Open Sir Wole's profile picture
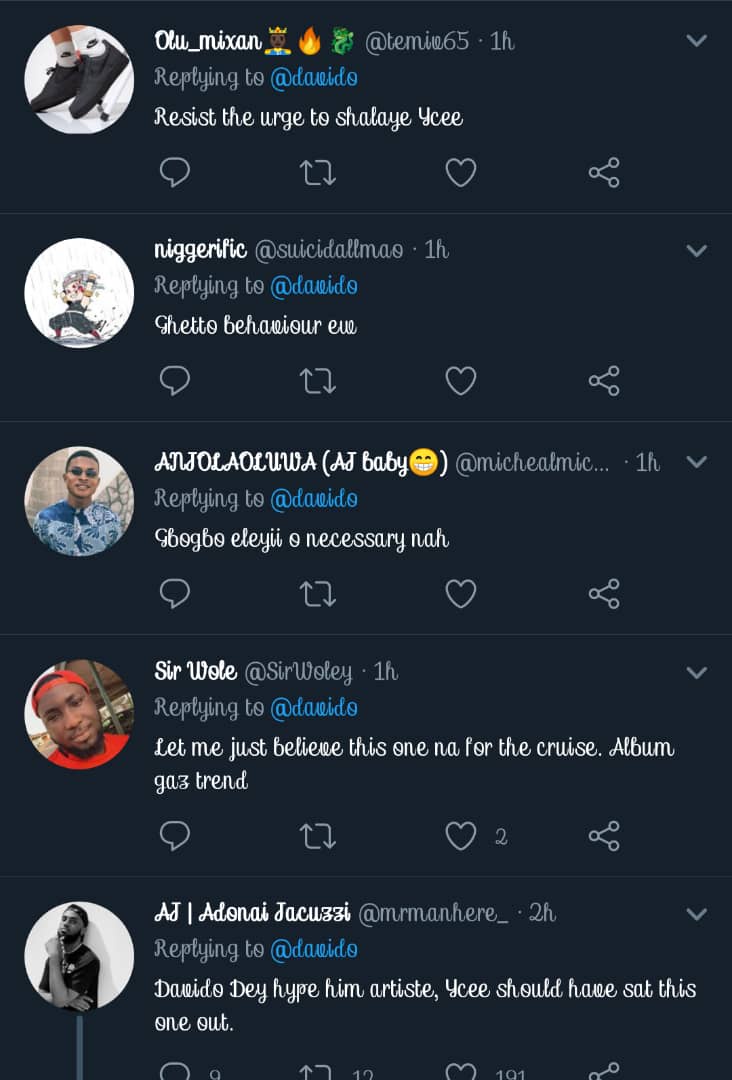 point(79,714)
